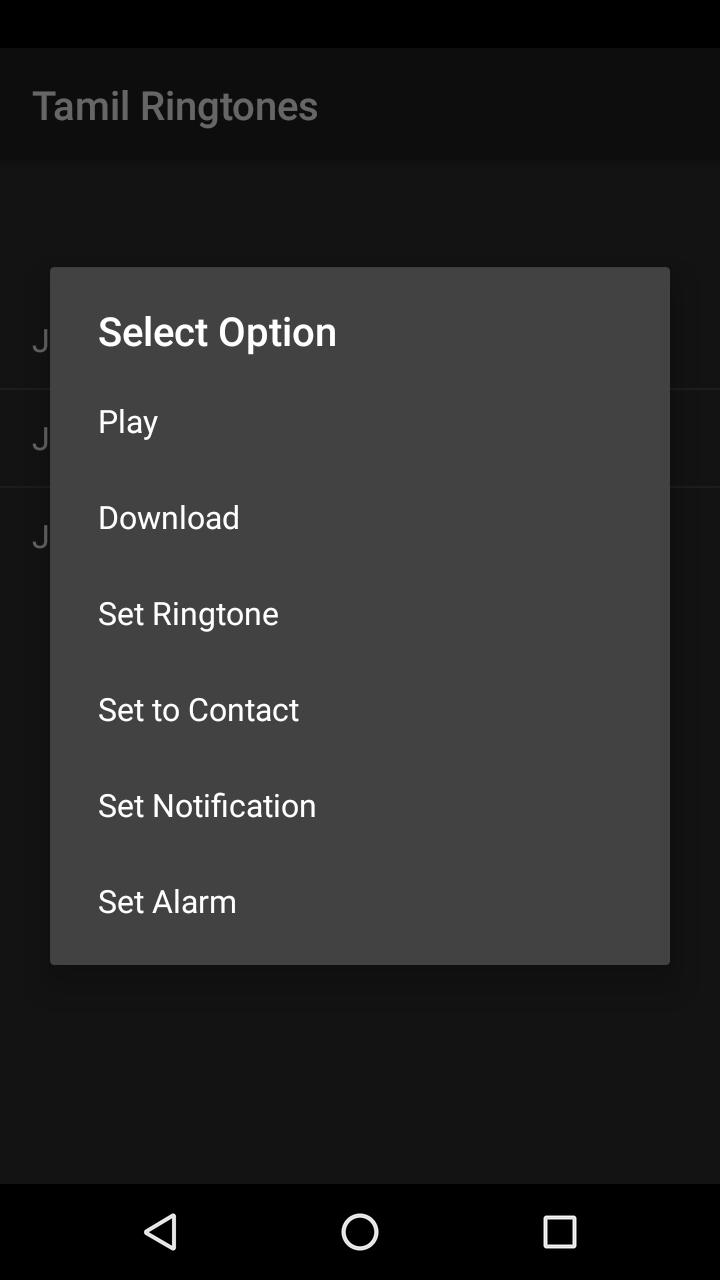
Task: Go to the home screen
Action: (x=360, y=1232)
